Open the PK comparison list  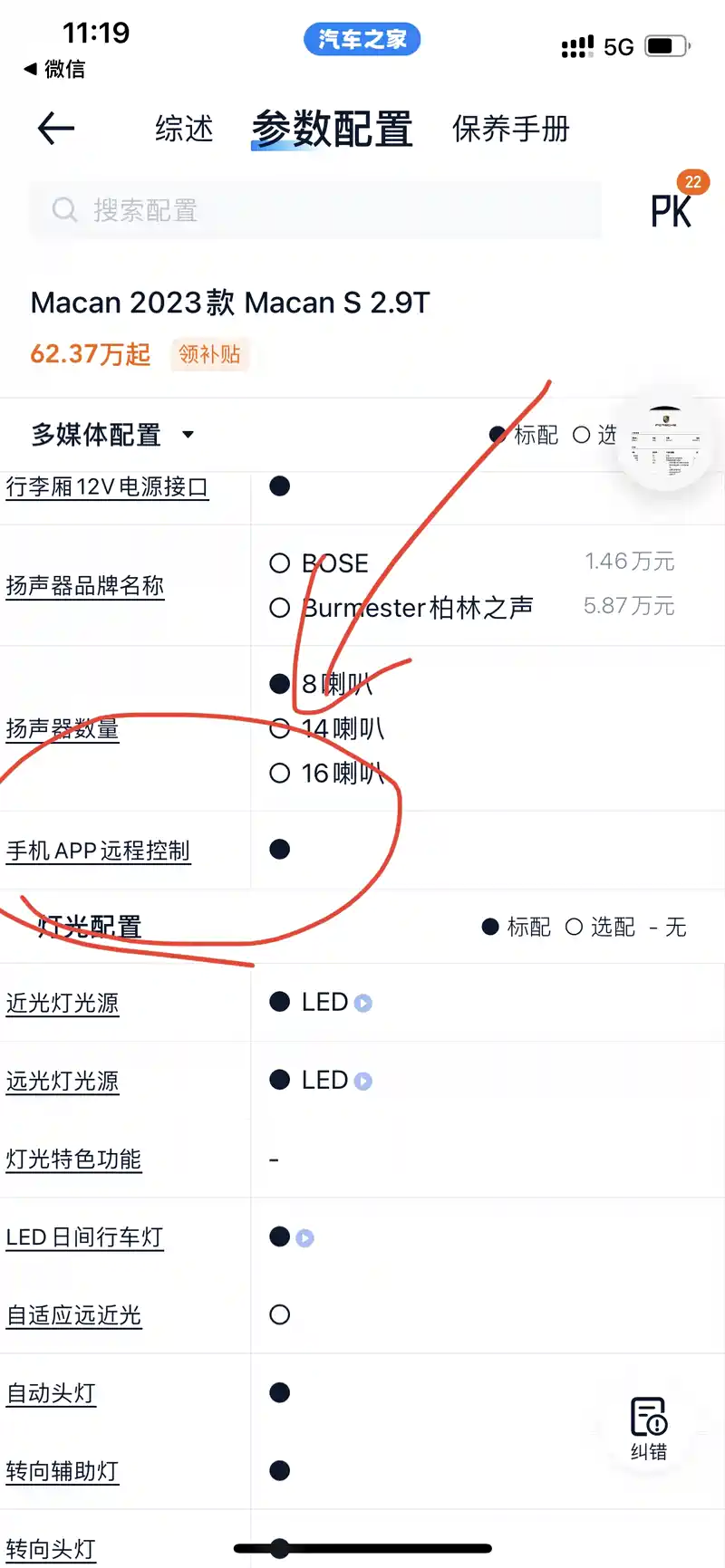click(x=672, y=210)
